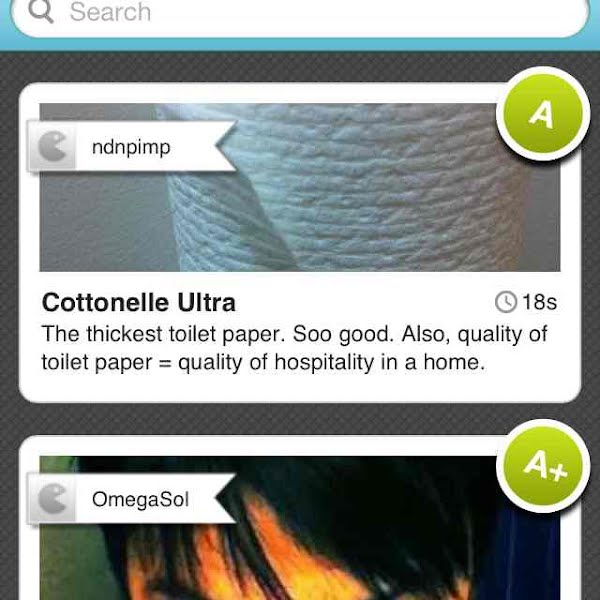Viewport: 600px width, 600px height.
Task: Open OmegaSol's profile tag
Action: point(130,498)
